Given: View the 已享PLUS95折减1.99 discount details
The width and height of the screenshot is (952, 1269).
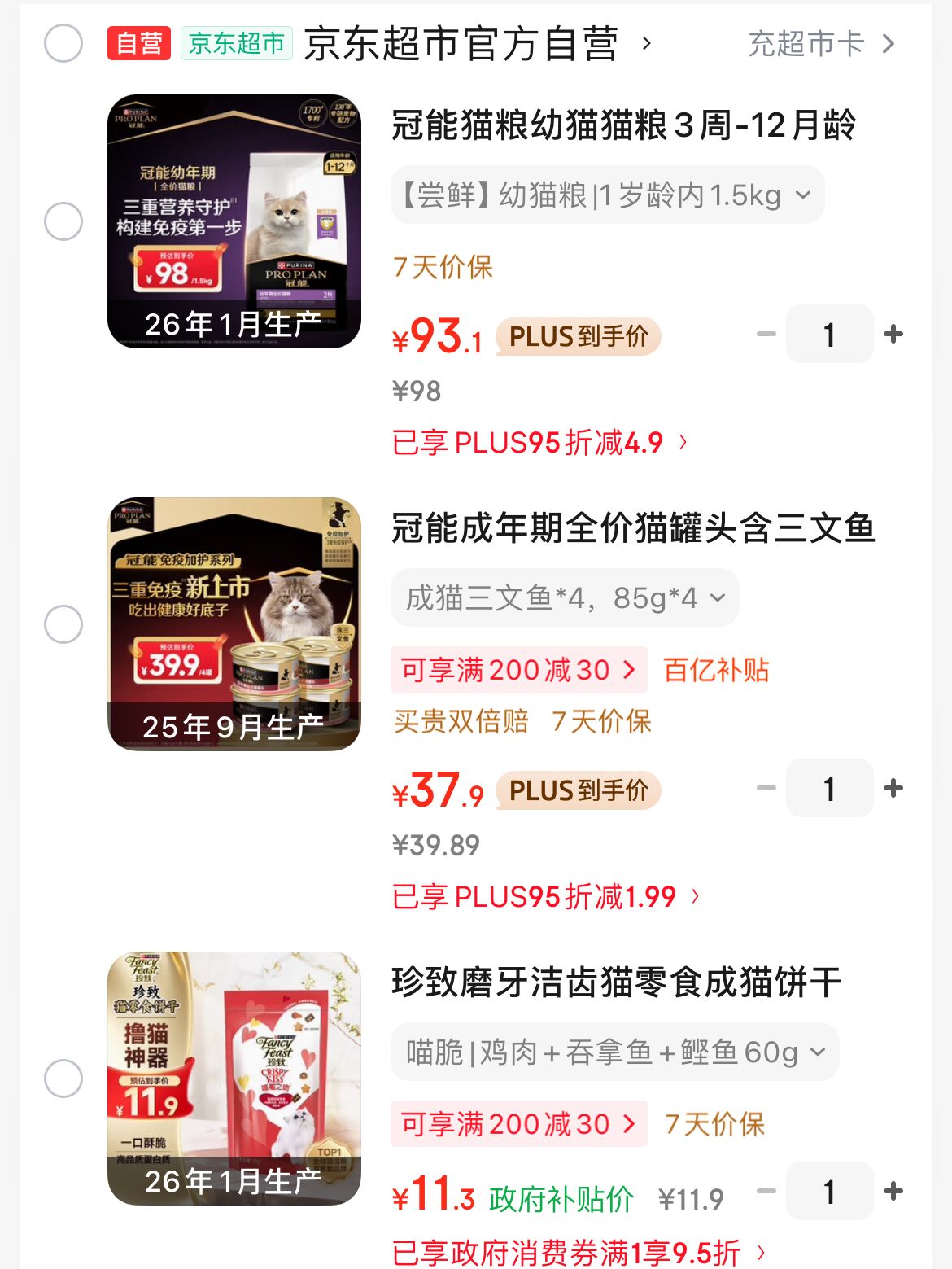Looking at the screenshot, I should [x=546, y=897].
